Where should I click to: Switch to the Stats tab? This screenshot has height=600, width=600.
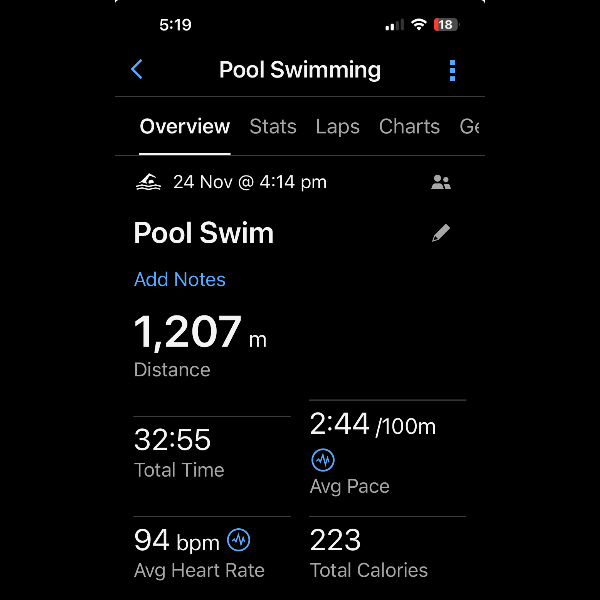(x=273, y=127)
